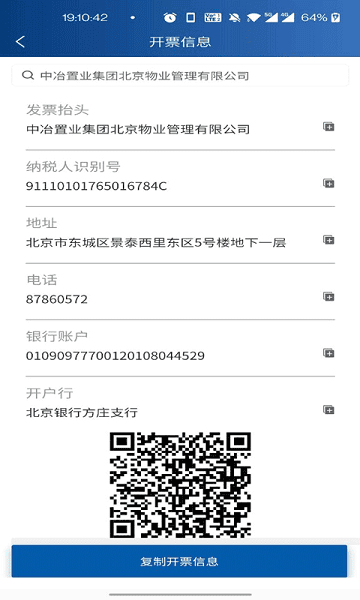Go back from 开票信息 page
Image resolution: width=360 pixels, height=600 pixels.
[x=20, y=41]
